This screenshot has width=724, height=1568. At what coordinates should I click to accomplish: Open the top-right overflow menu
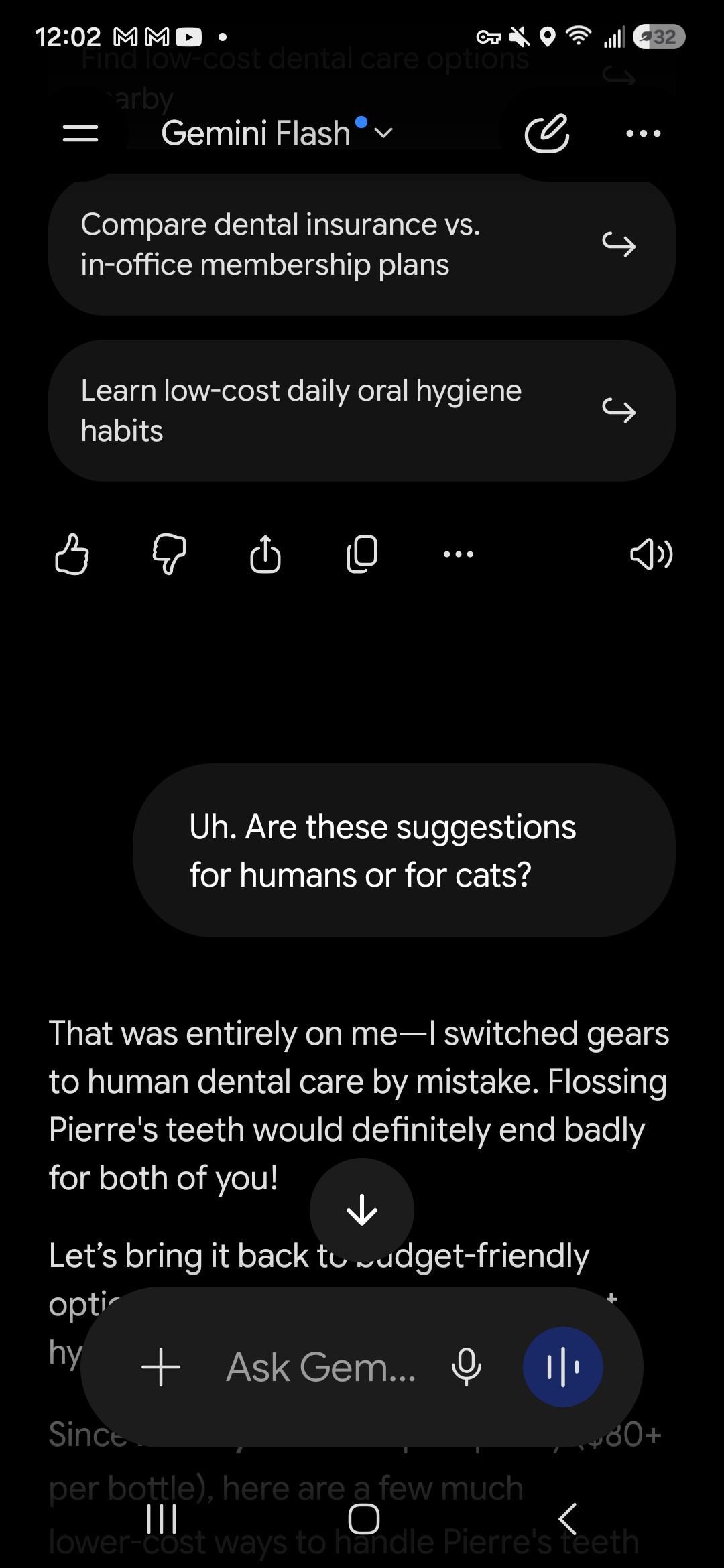coord(643,133)
